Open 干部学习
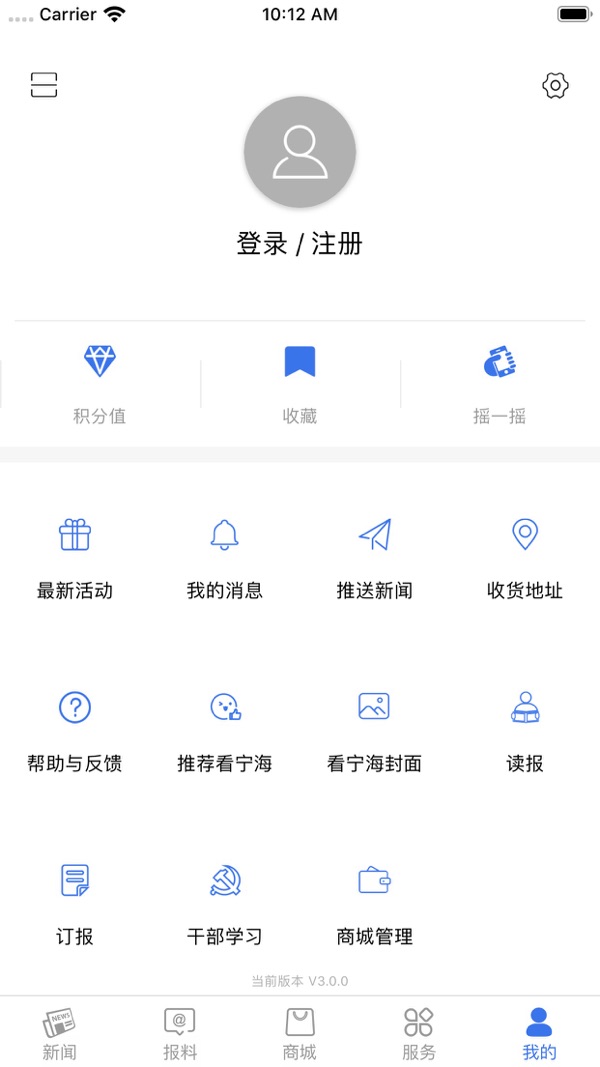The width and height of the screenshot is (600, 1067). tap(224, 906)
